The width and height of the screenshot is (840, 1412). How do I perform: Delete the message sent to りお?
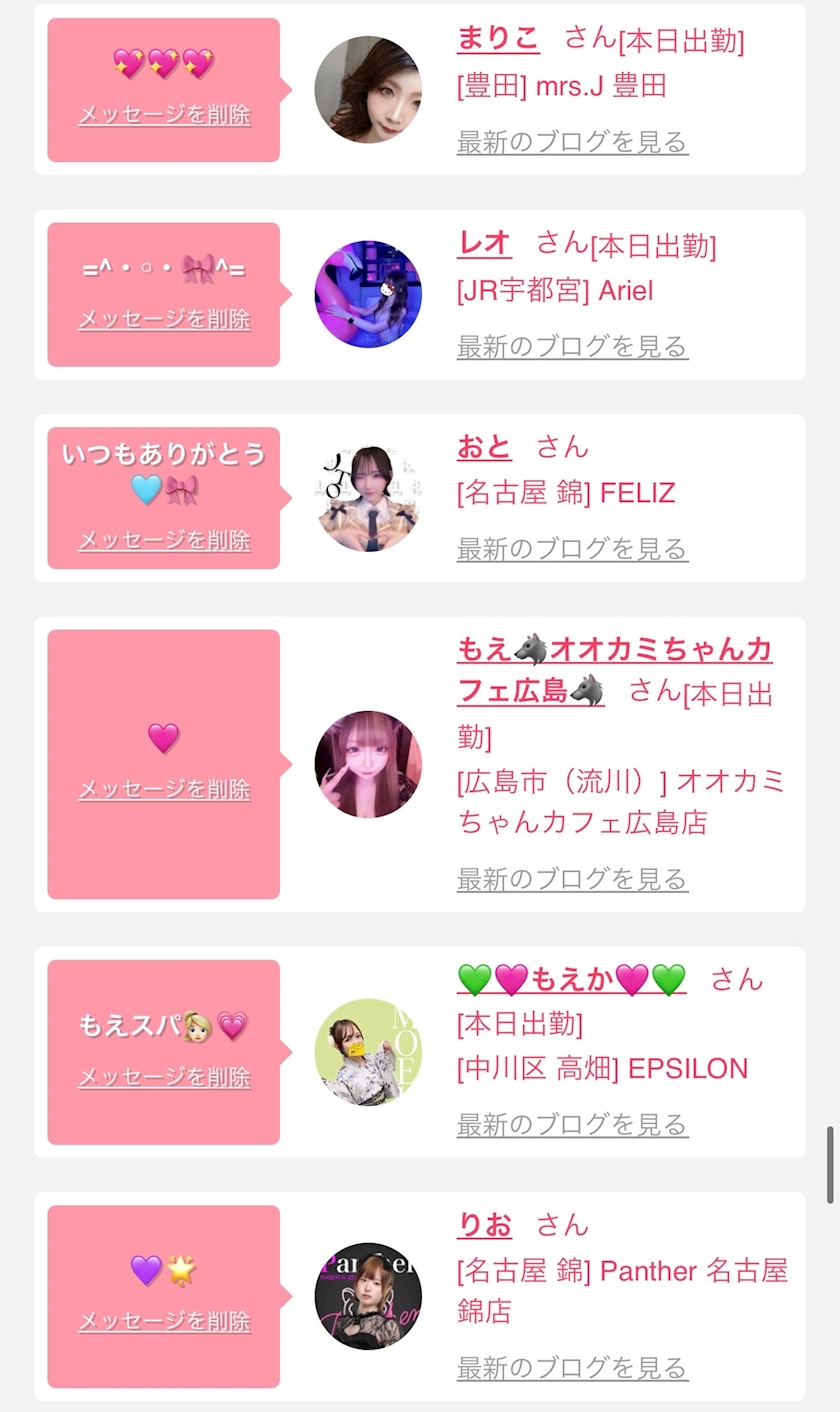click(164, 1322)
